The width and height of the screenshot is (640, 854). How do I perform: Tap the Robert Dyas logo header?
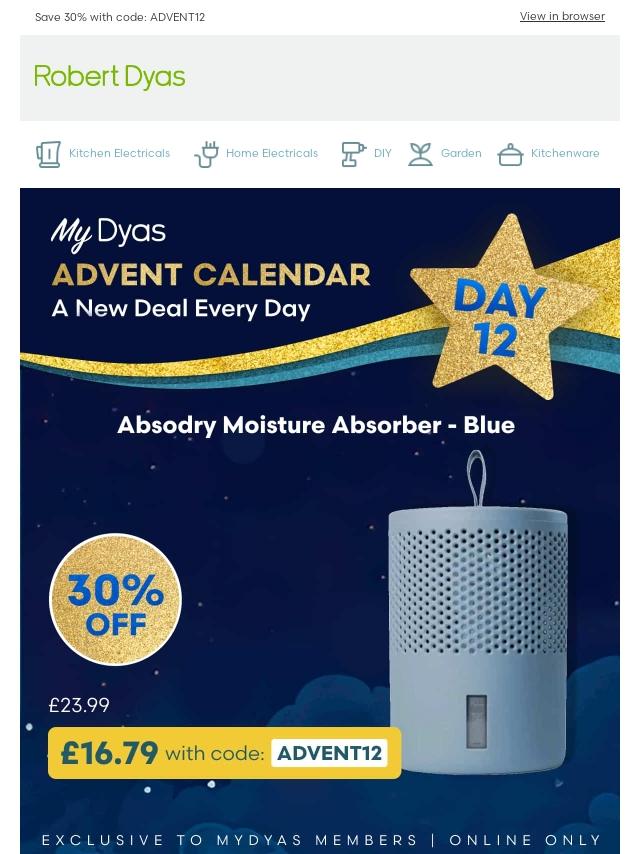coord(109,77)
